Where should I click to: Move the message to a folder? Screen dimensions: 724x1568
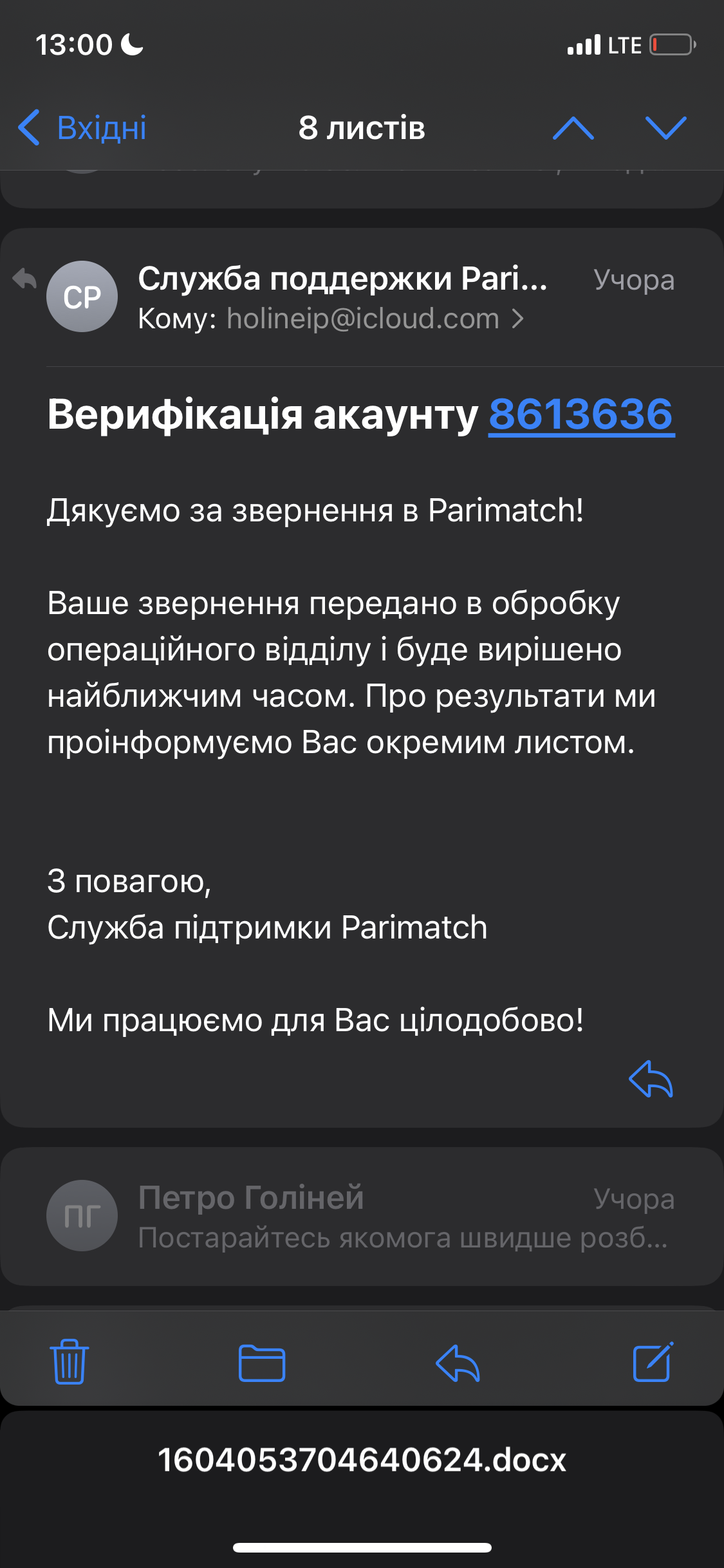click(262, 1363)
